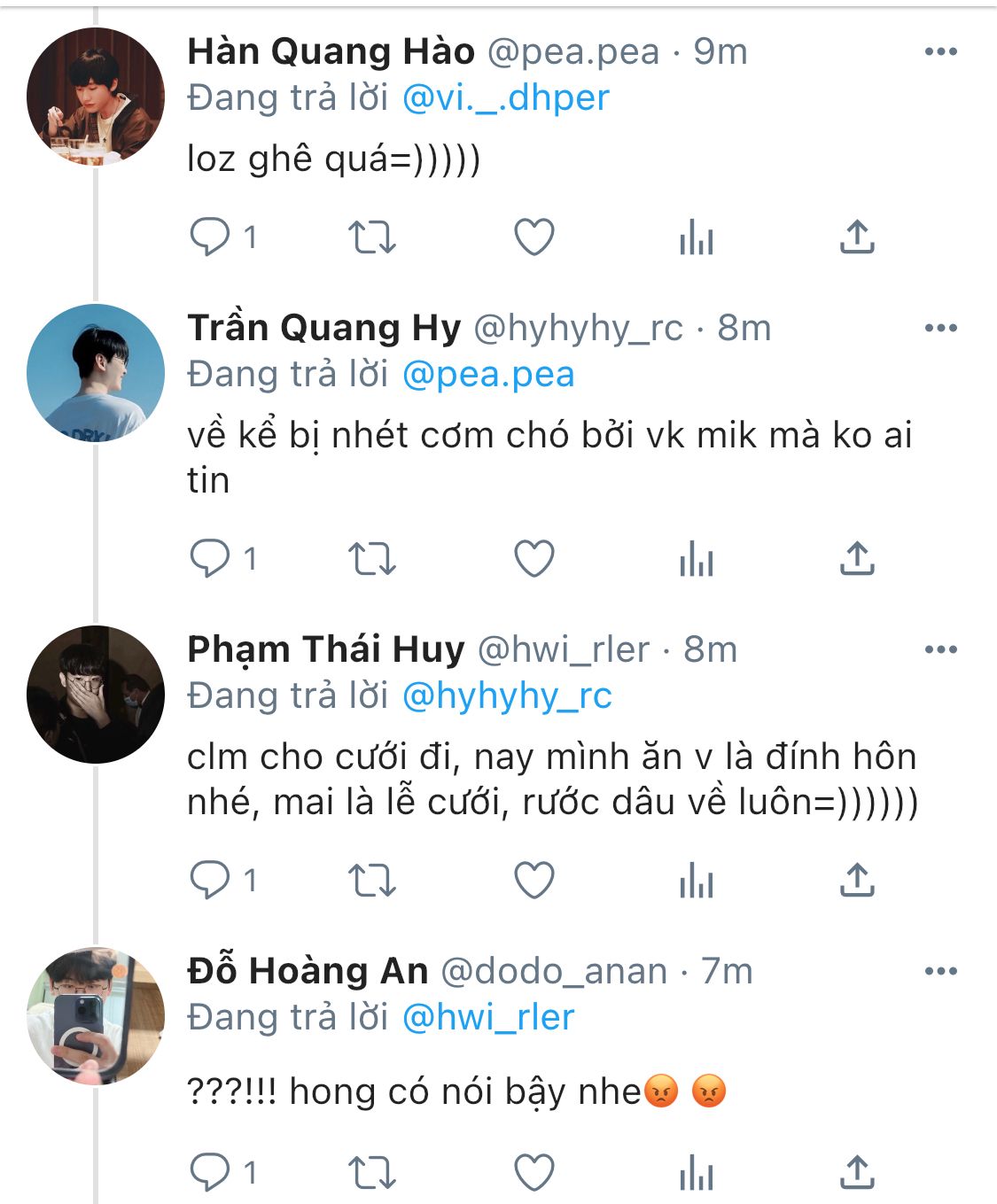Open the @pea.pea mention link

(488, 374)
